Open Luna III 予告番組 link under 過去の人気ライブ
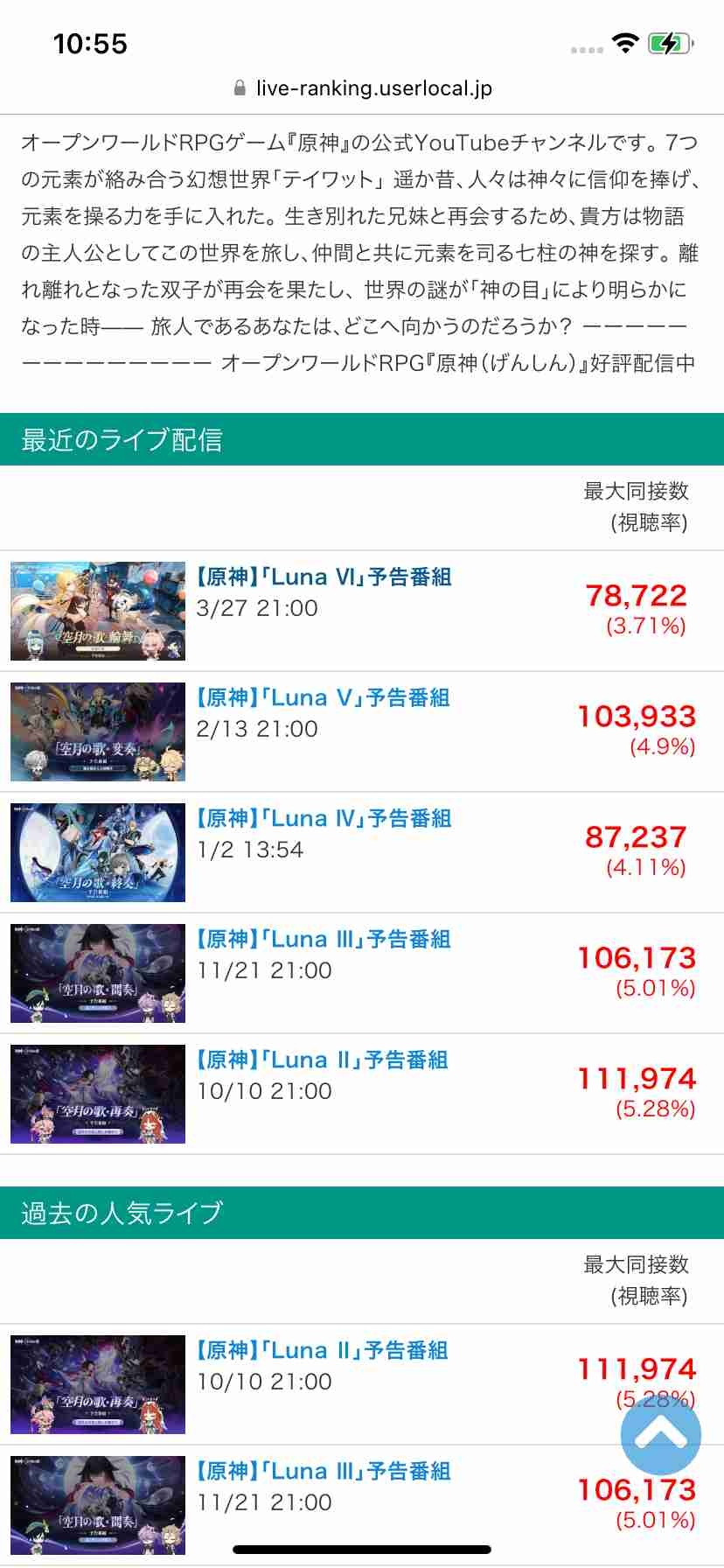 pyautogui.click(x=324, y=1471)
